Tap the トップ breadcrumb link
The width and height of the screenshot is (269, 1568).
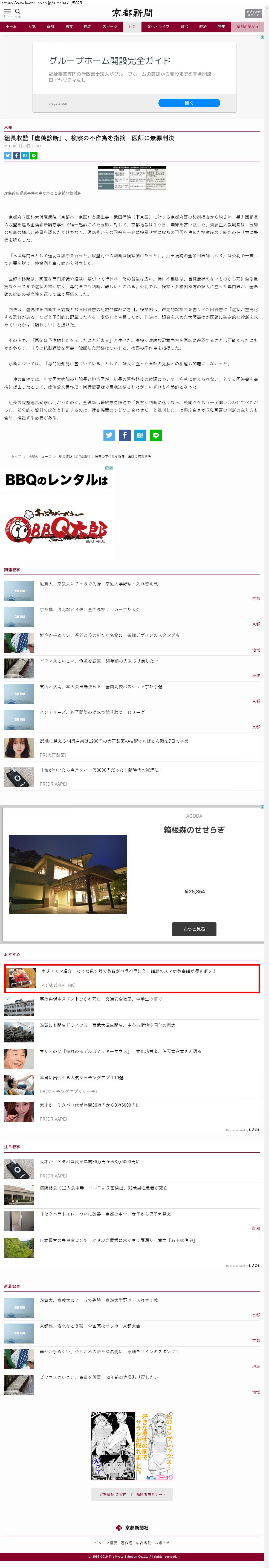point(16,456)
